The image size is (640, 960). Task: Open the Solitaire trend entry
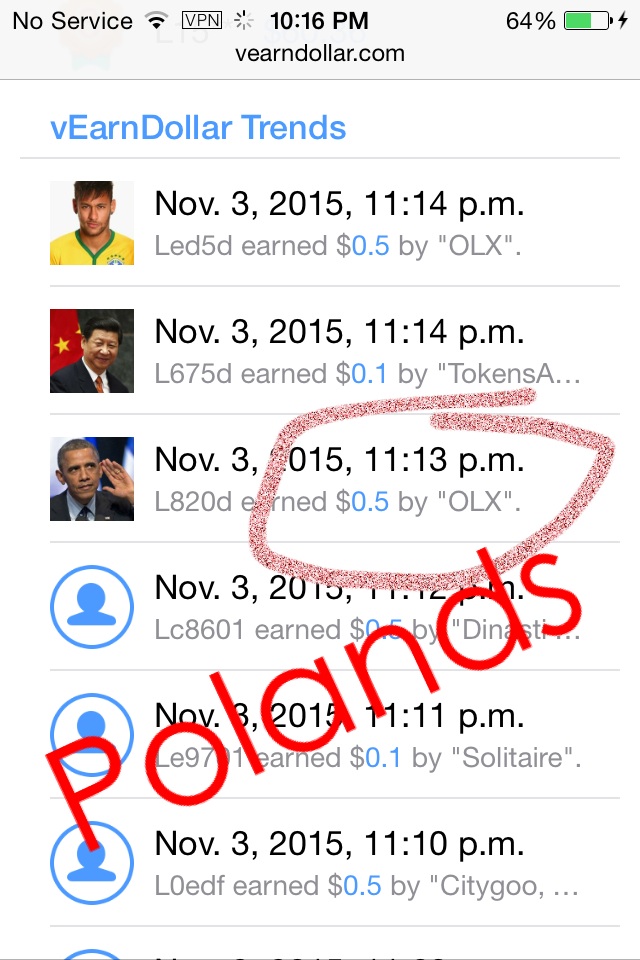point(338,735)
